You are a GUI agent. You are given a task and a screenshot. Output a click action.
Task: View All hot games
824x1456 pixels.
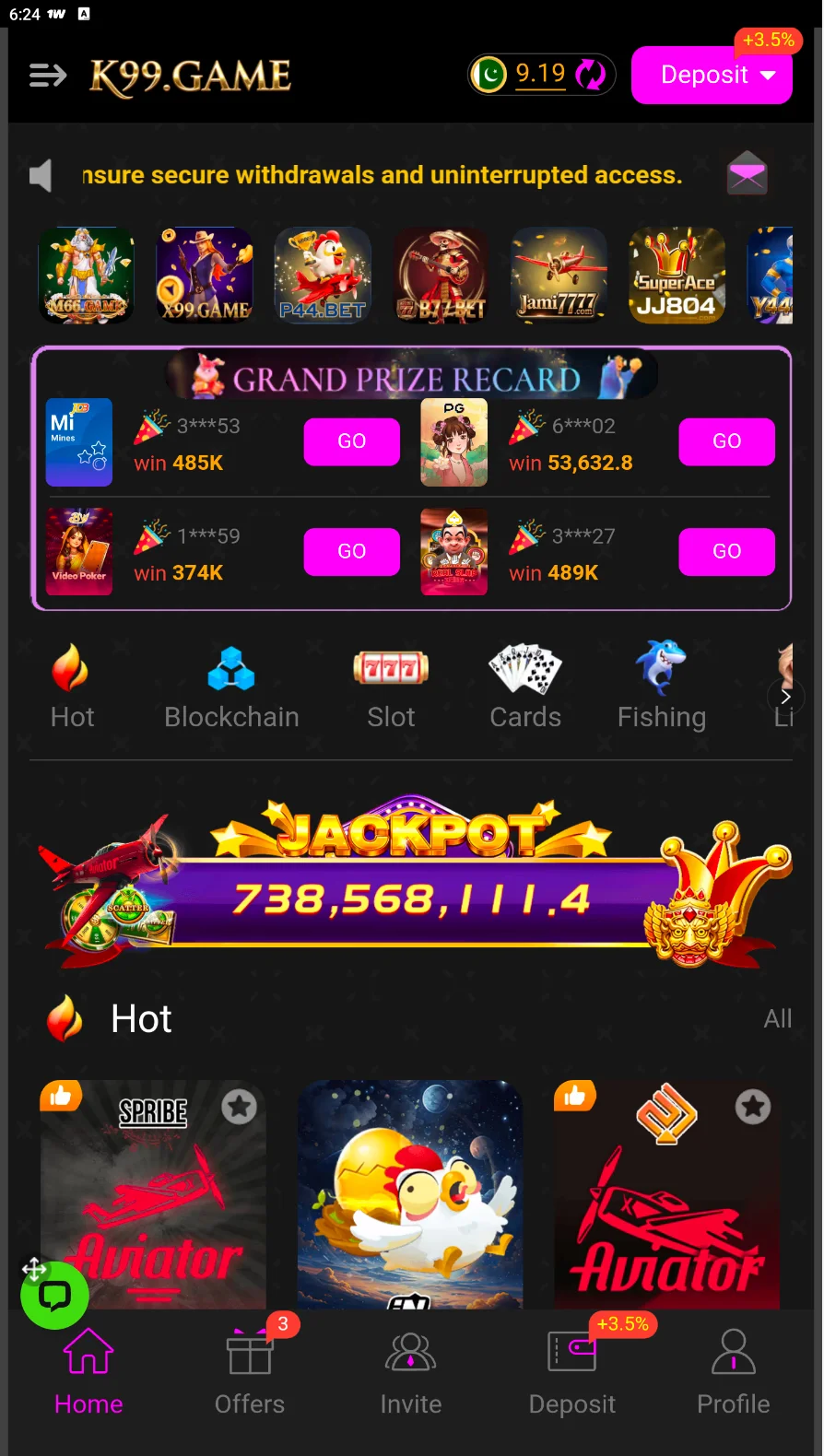tap(777, 1018)
